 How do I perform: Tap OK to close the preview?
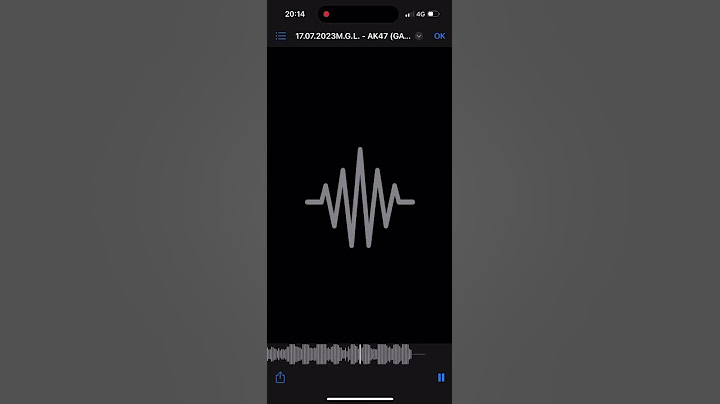[440, 35]
